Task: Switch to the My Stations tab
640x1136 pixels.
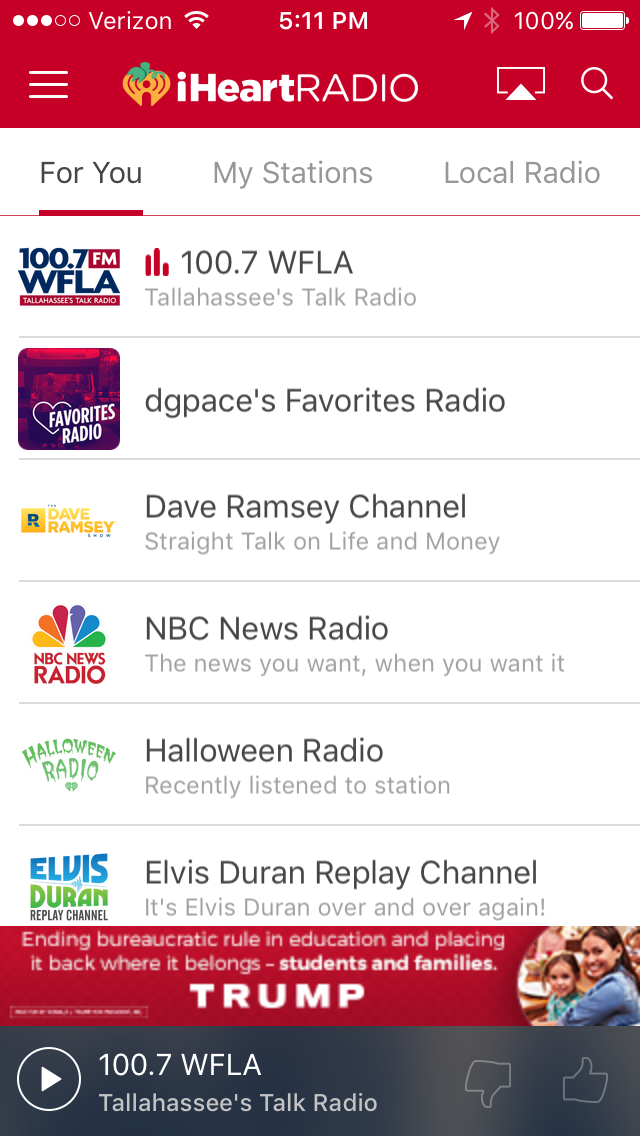Action: [x=292, y=173]
